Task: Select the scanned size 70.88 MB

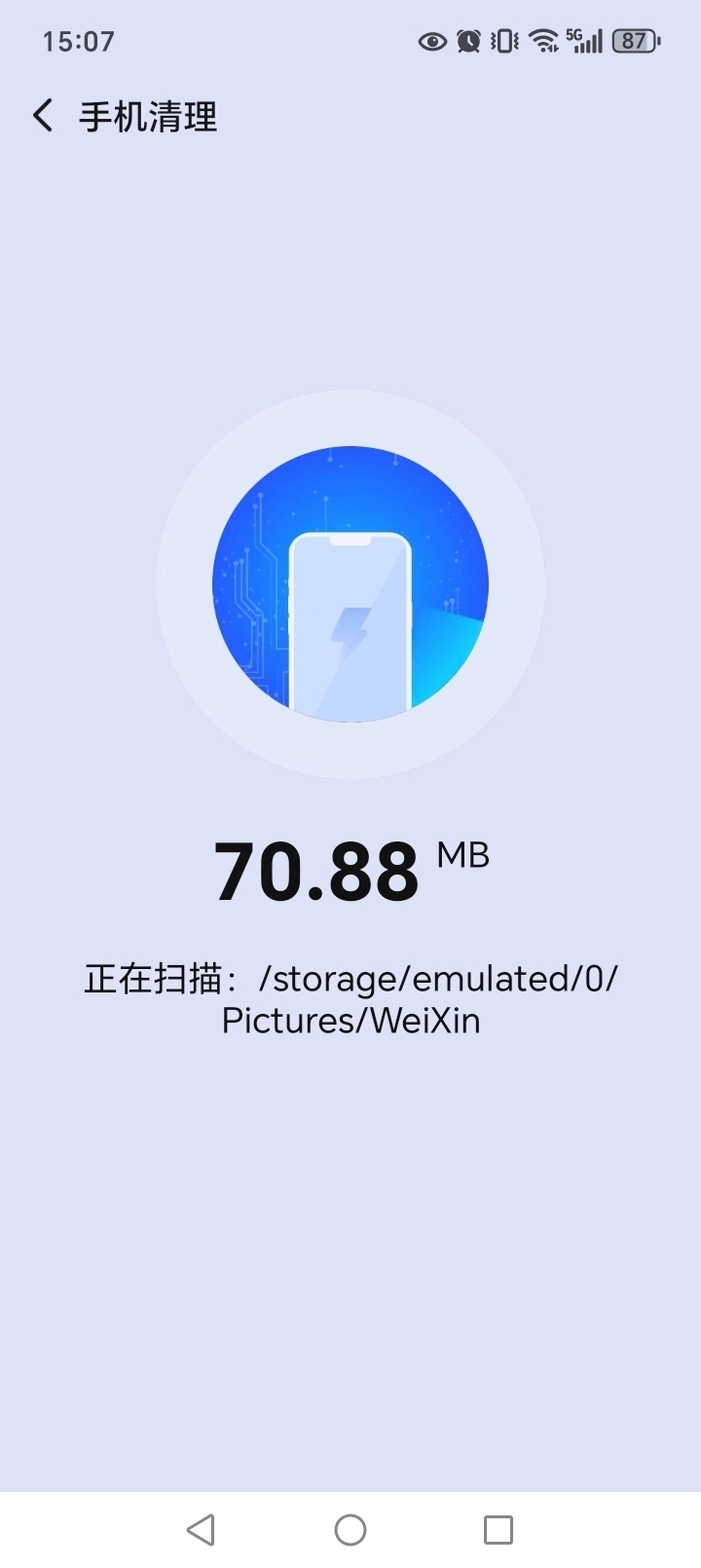Action: (318, 870)
